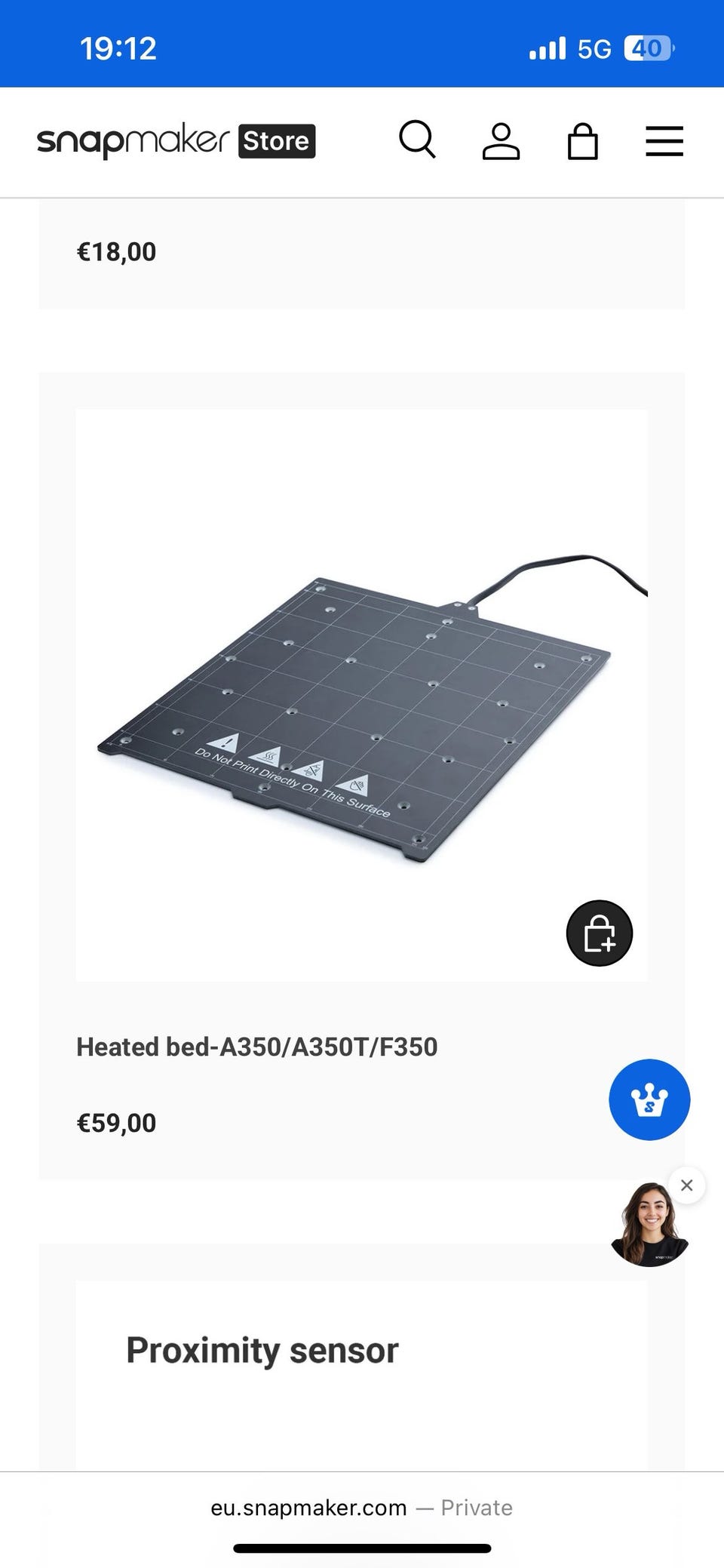The width and height of the screenshot is (724, 1568).
Task: Open the Proximity sensor product card
Action: tap(362, 1375)
